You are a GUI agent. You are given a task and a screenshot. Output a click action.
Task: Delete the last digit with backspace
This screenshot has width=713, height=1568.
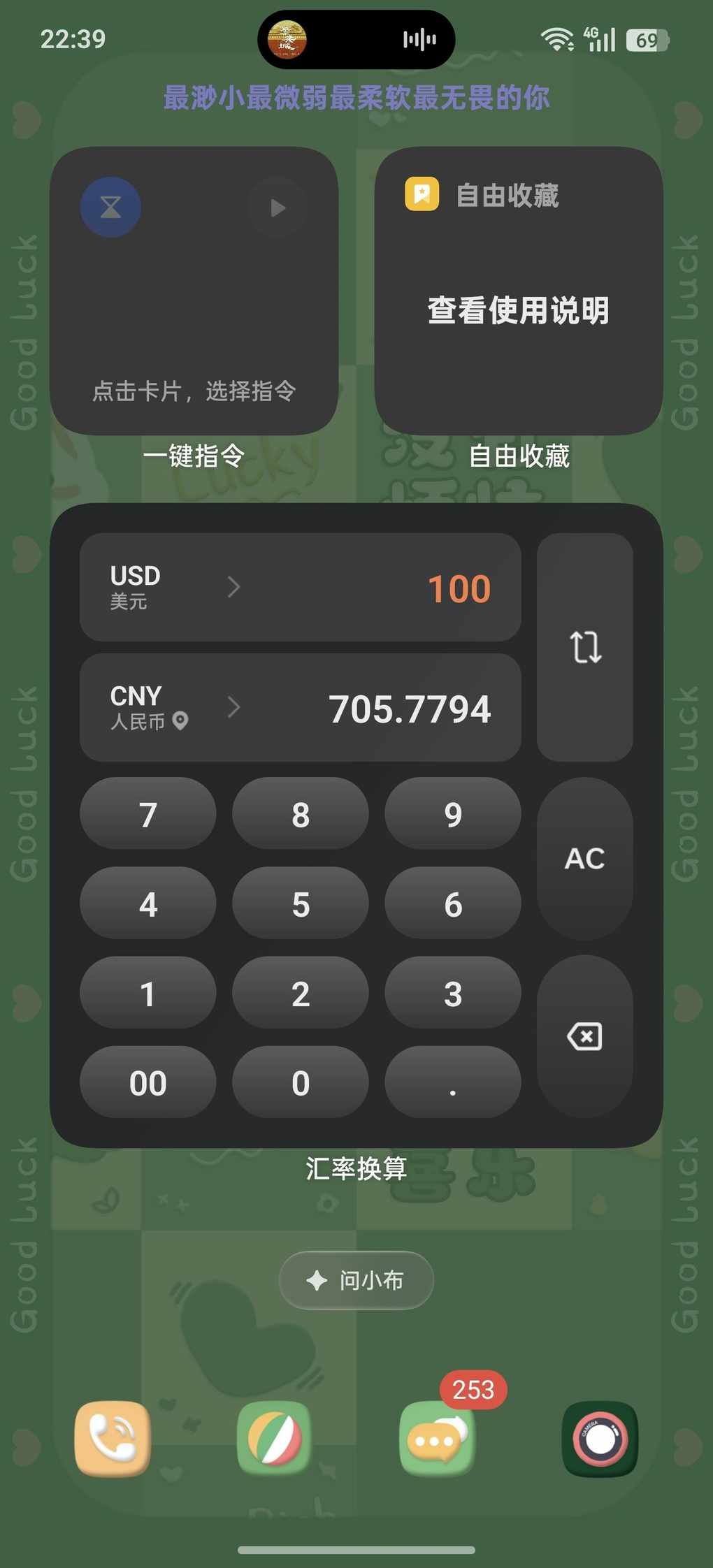coord(584,1036)
